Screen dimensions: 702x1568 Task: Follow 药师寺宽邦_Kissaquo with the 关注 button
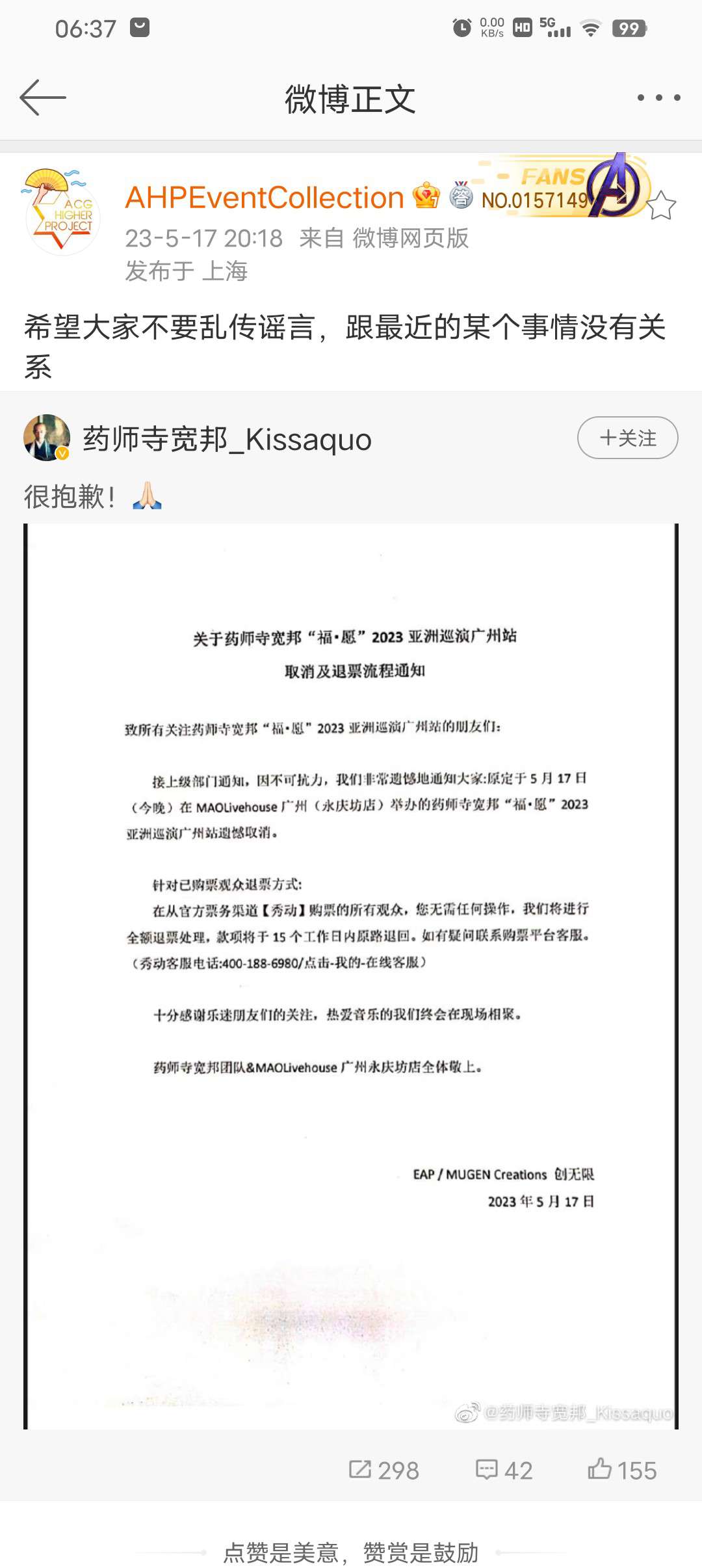[627, 438]
